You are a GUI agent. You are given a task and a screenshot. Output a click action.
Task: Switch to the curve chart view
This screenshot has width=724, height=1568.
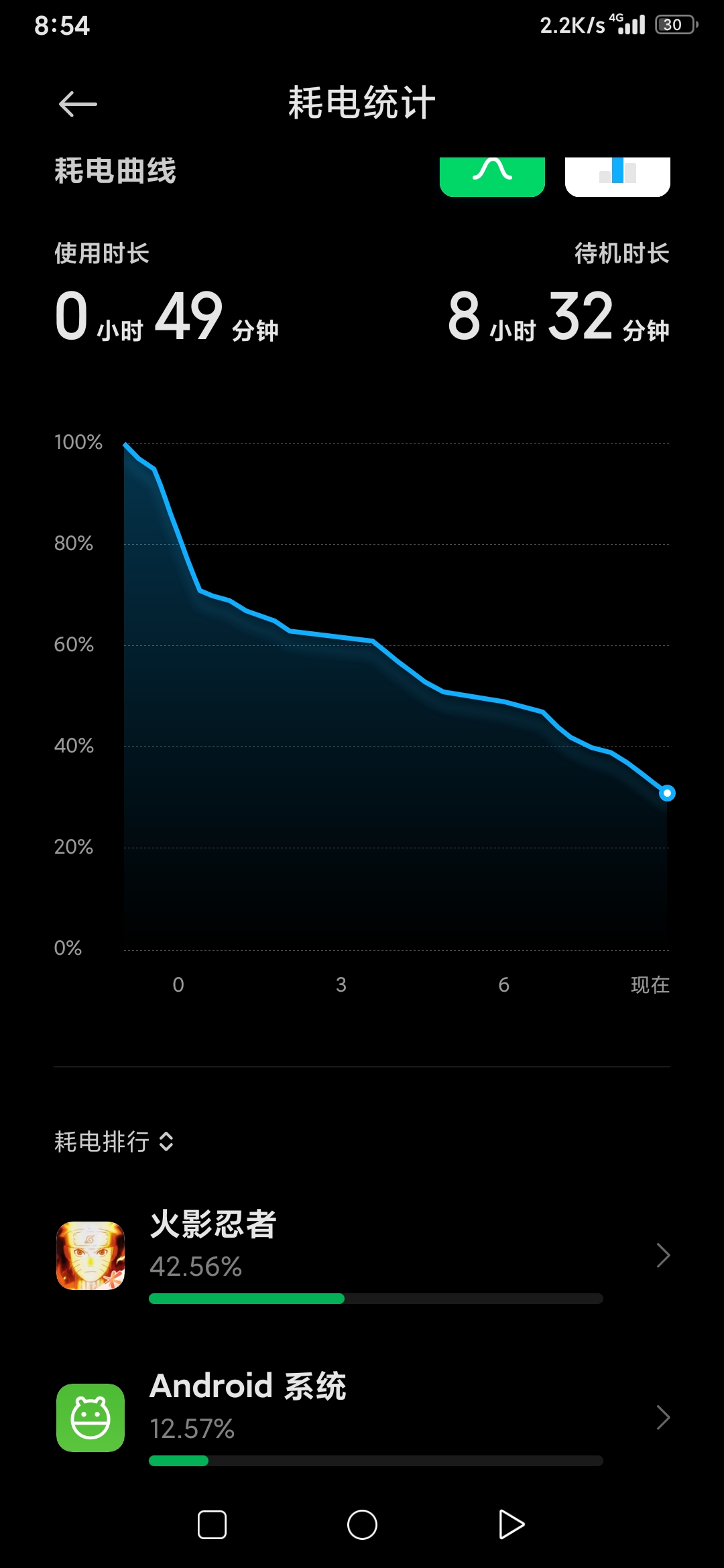(492, 177)
